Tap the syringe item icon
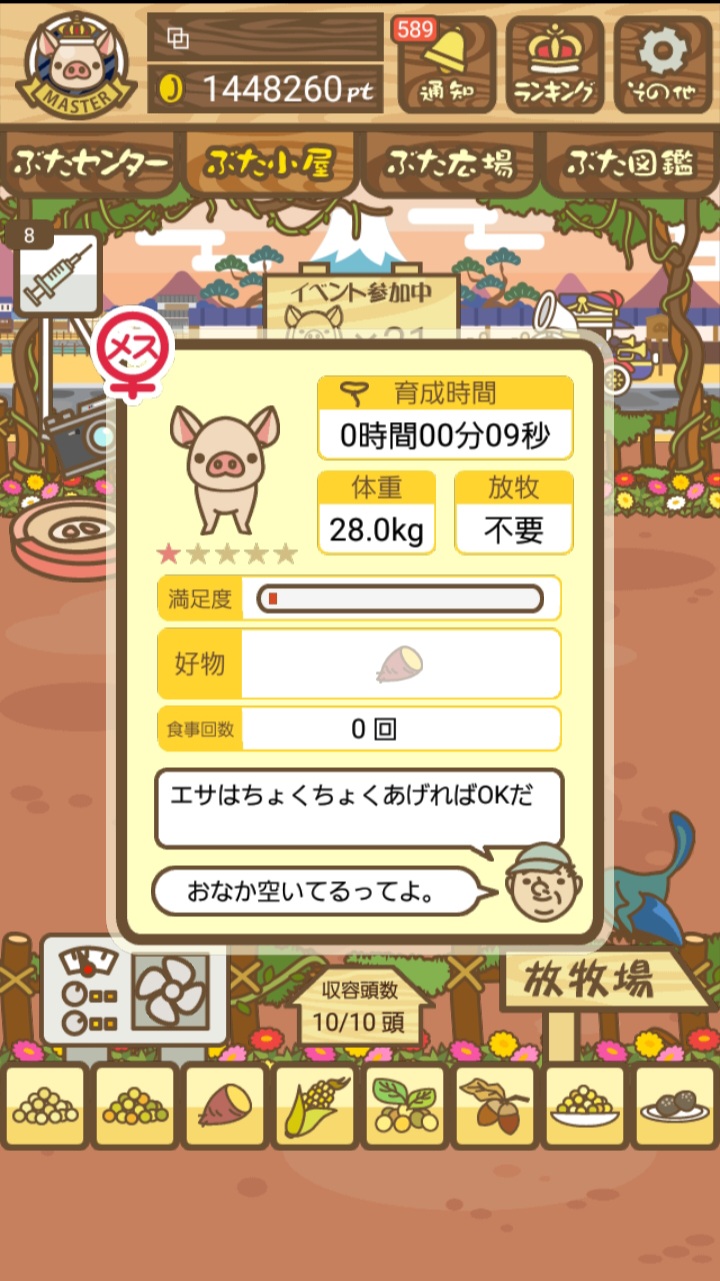Image resolution: width=720 pixels, height=1281 pixels. 57,275
